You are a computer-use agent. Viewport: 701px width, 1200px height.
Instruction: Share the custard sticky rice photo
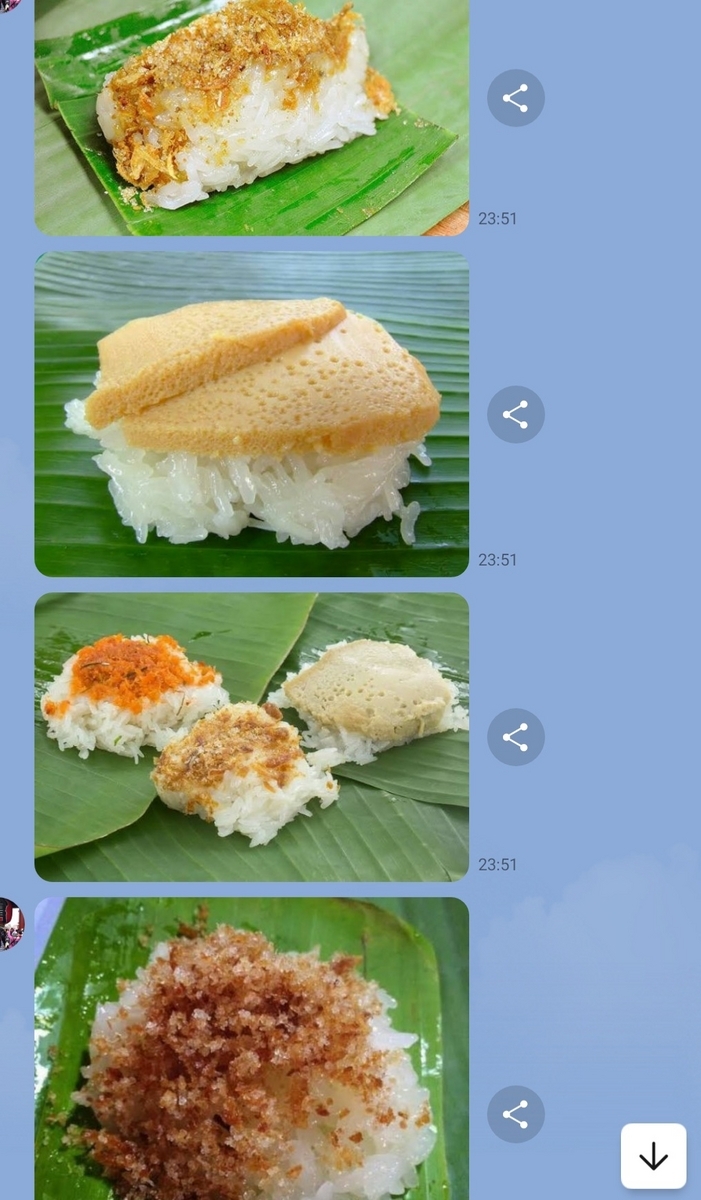coord(515,414)
